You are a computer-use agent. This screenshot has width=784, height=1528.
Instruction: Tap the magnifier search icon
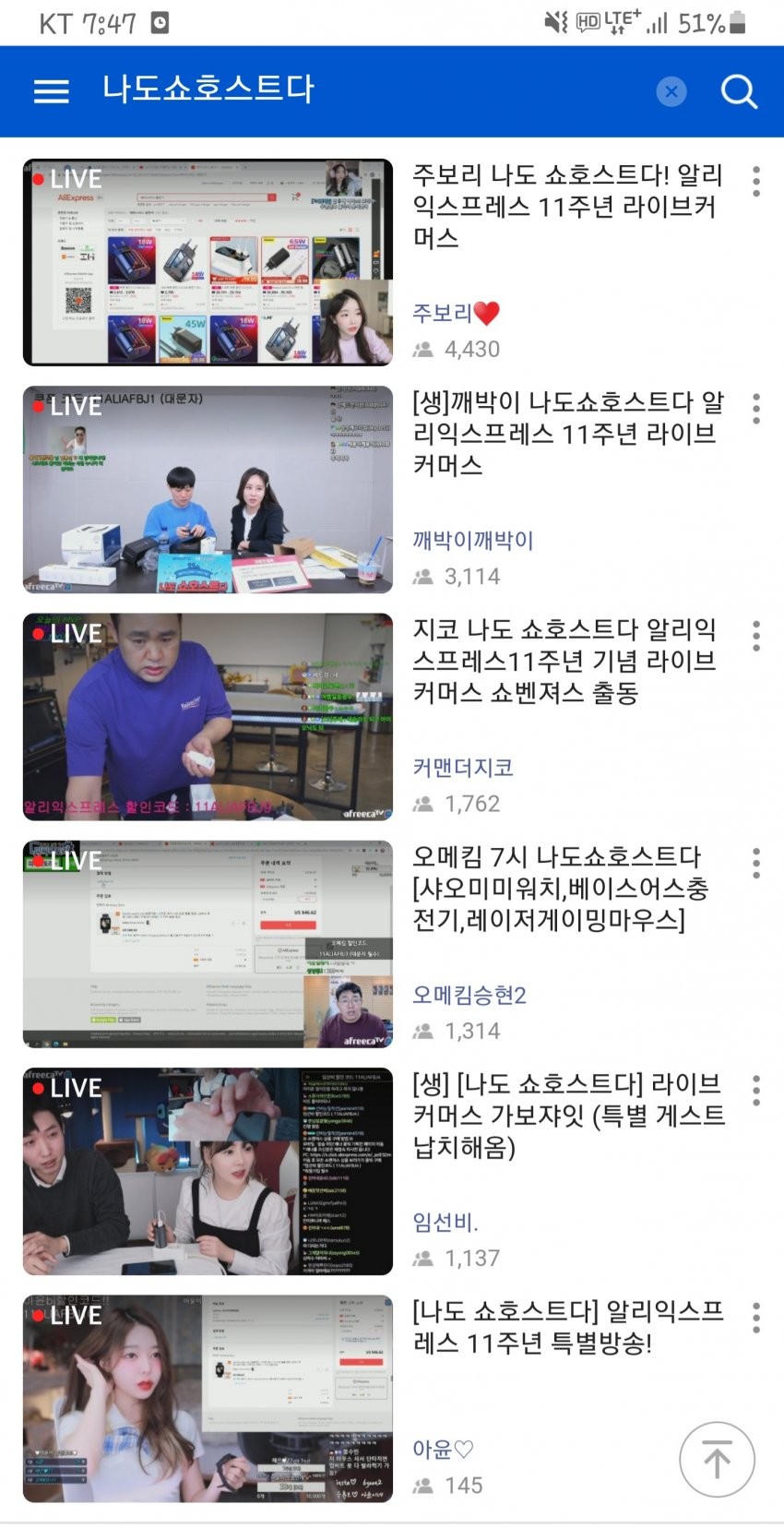pyautogui.click(x=739, y=91)
